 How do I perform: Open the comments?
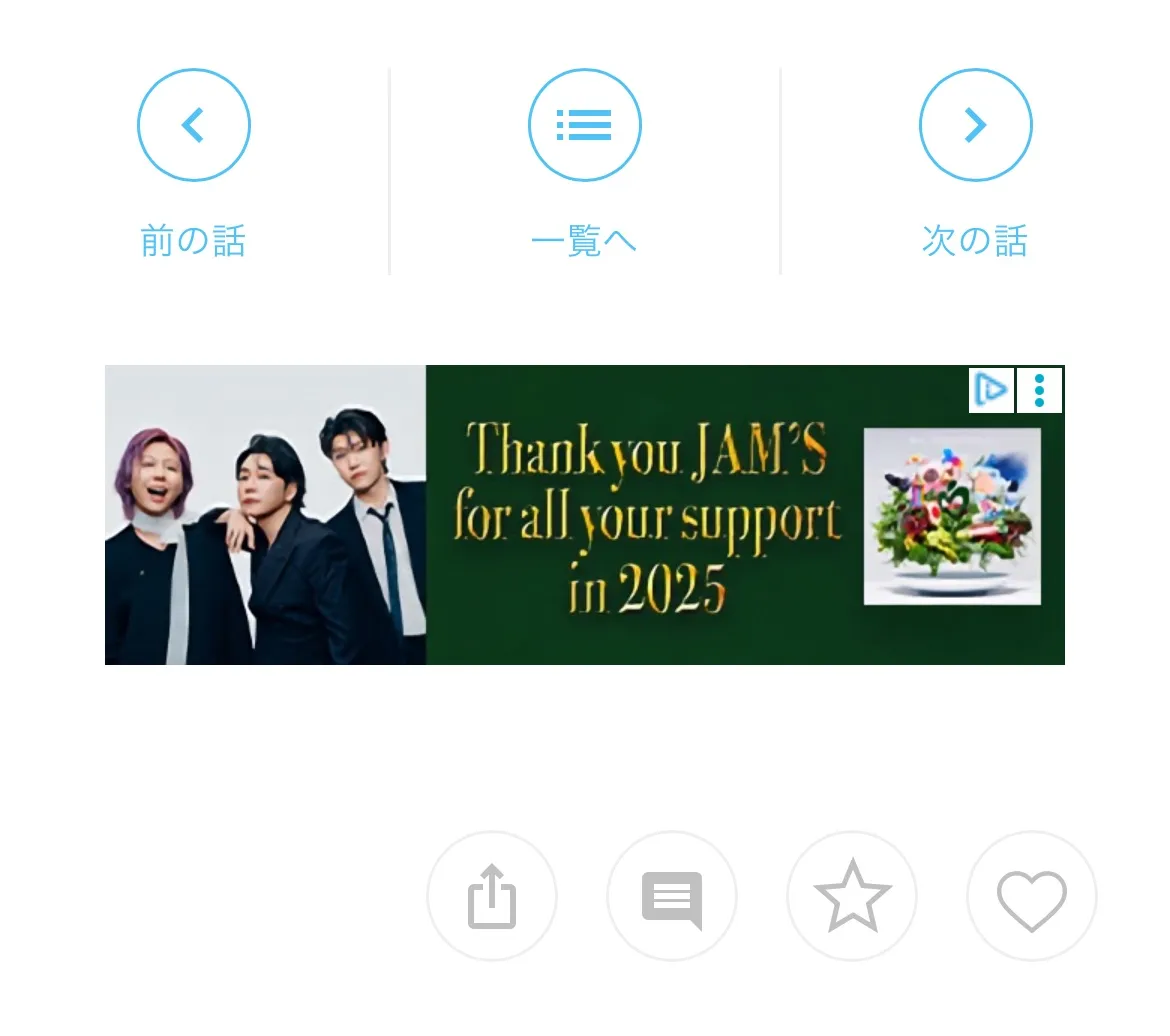click(672, 896)
